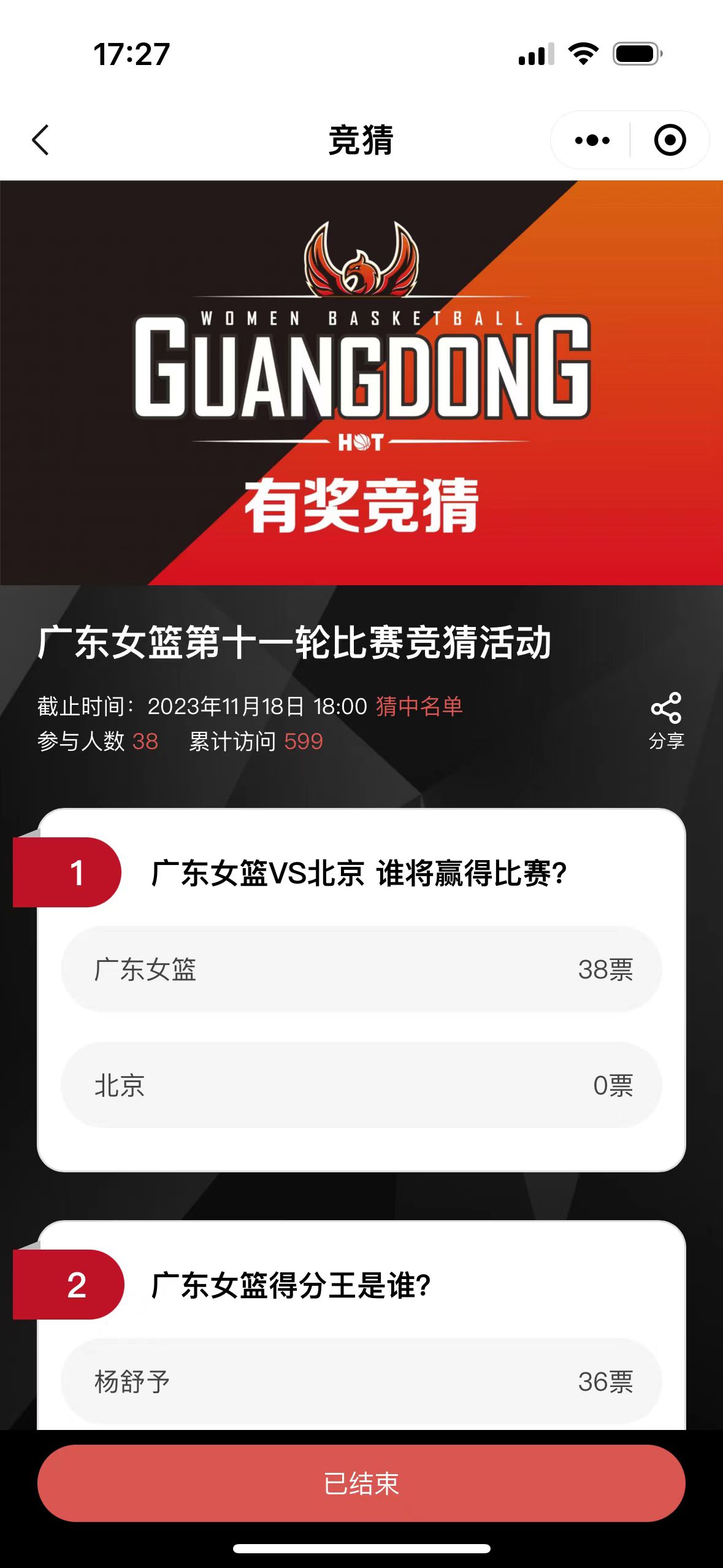Share this guessing activity via 分享

(667, 721)
